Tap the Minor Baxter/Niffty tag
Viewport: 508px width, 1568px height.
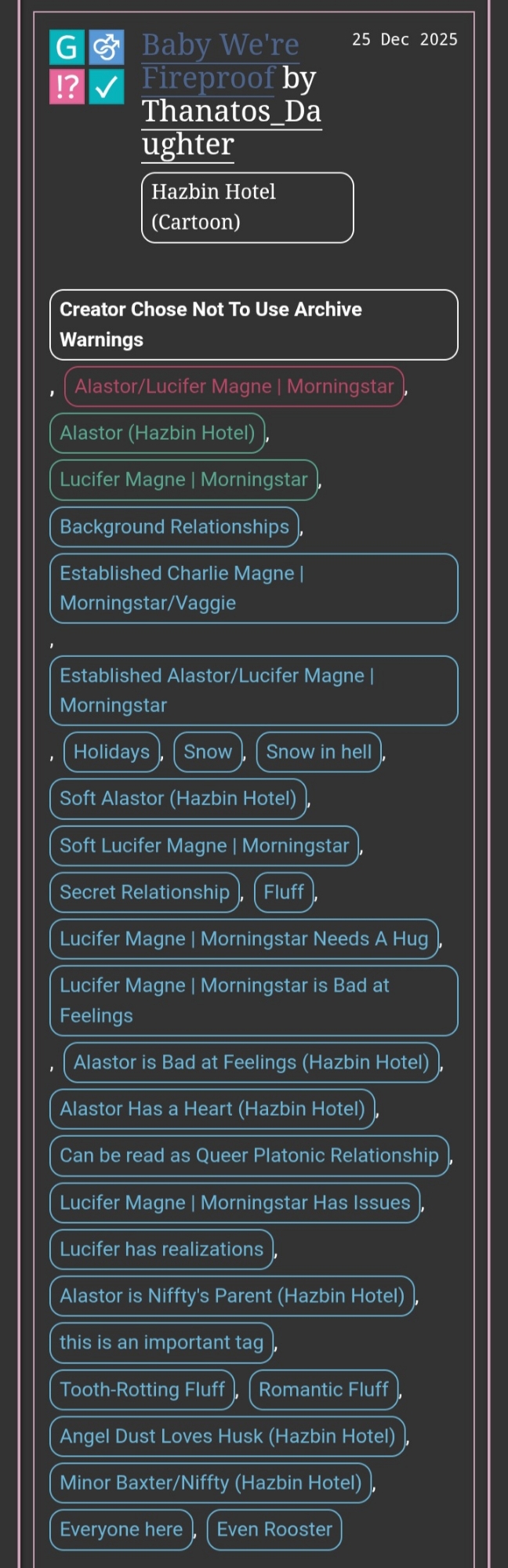[x=210, y=1483]
